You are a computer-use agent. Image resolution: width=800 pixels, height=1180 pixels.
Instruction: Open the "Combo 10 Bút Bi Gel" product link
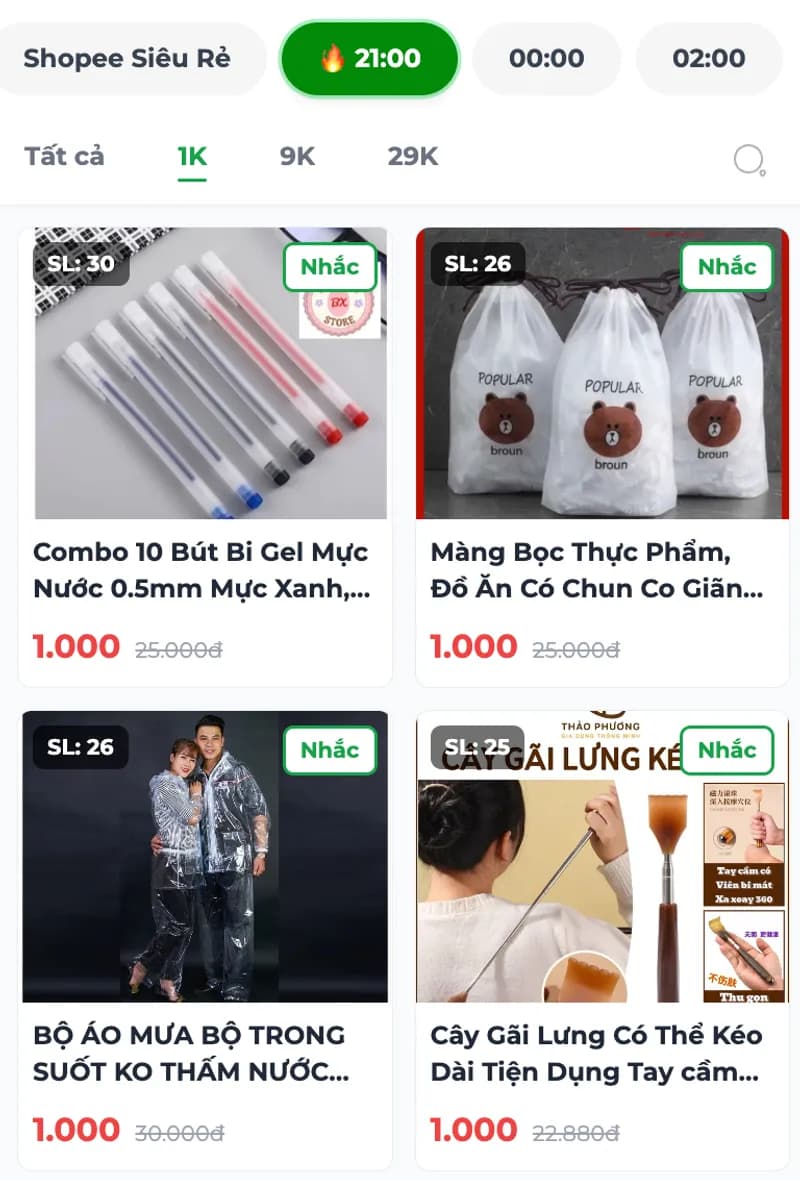pyautogui.click(x=201, y=570)
